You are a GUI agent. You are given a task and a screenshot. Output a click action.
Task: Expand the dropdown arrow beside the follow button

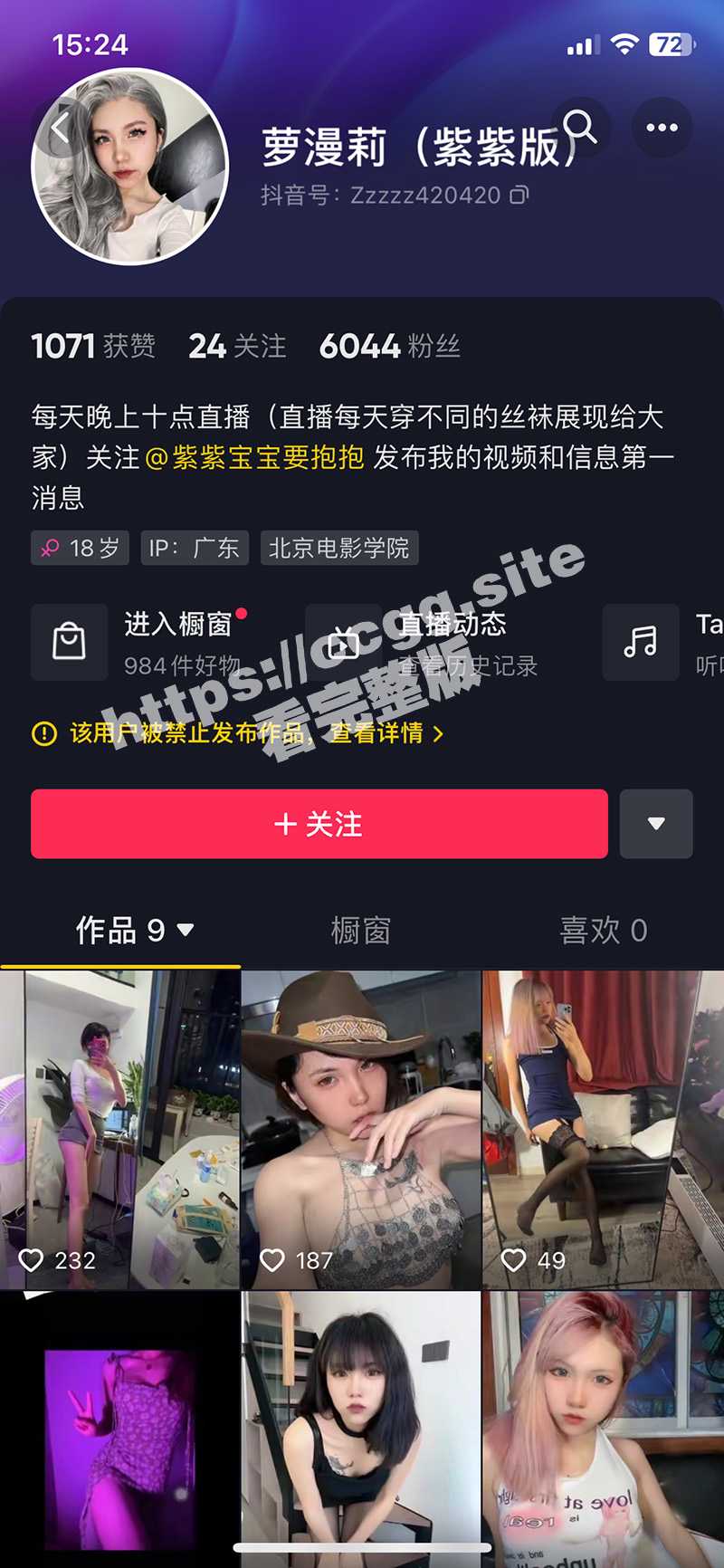pyautogui.click(x=656, y=824)
